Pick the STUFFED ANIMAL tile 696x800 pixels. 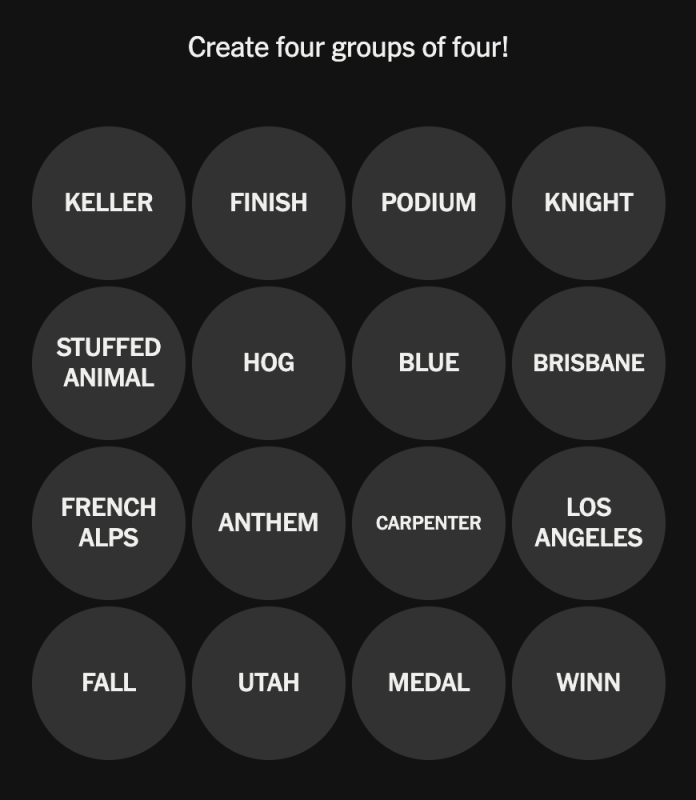[109, 363]
